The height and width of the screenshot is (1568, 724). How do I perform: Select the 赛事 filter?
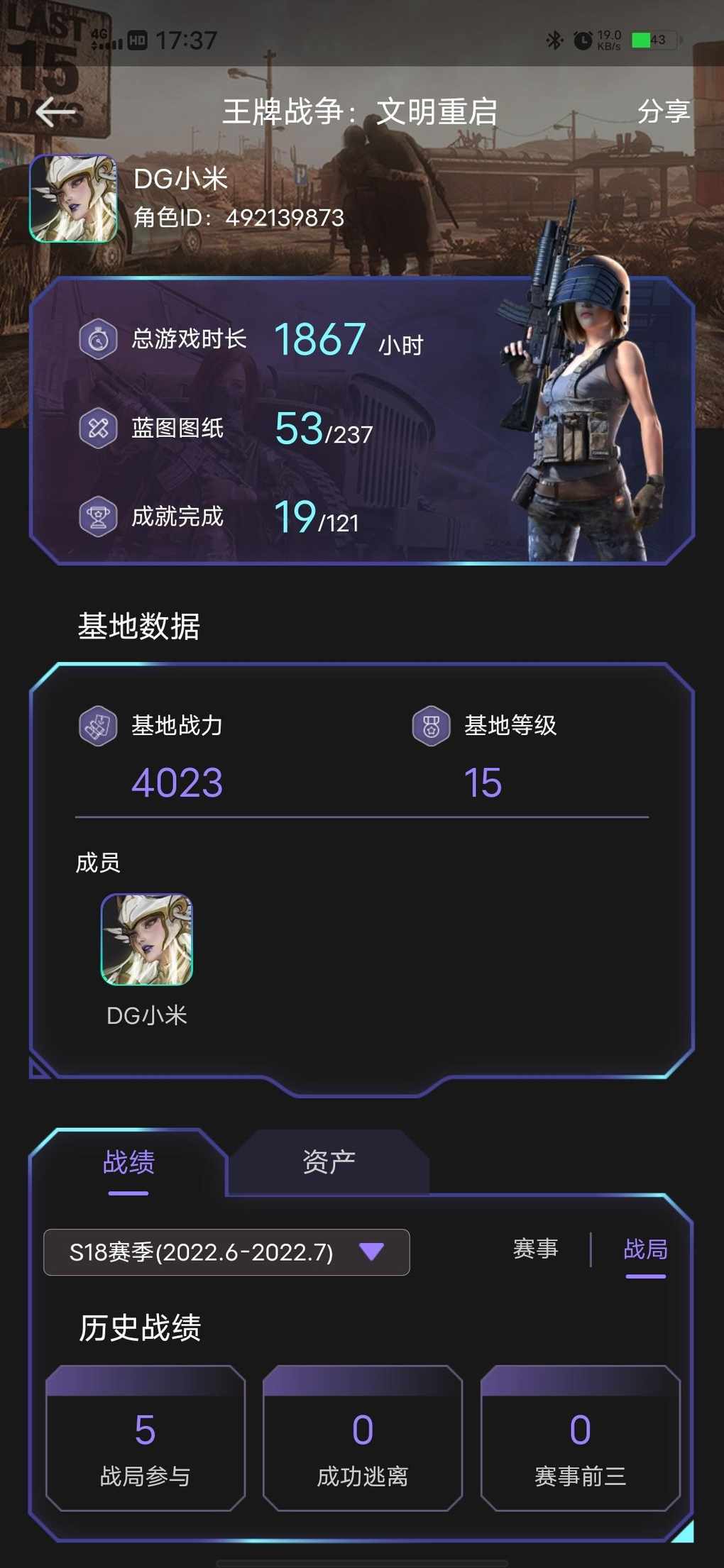point(536,1249)
